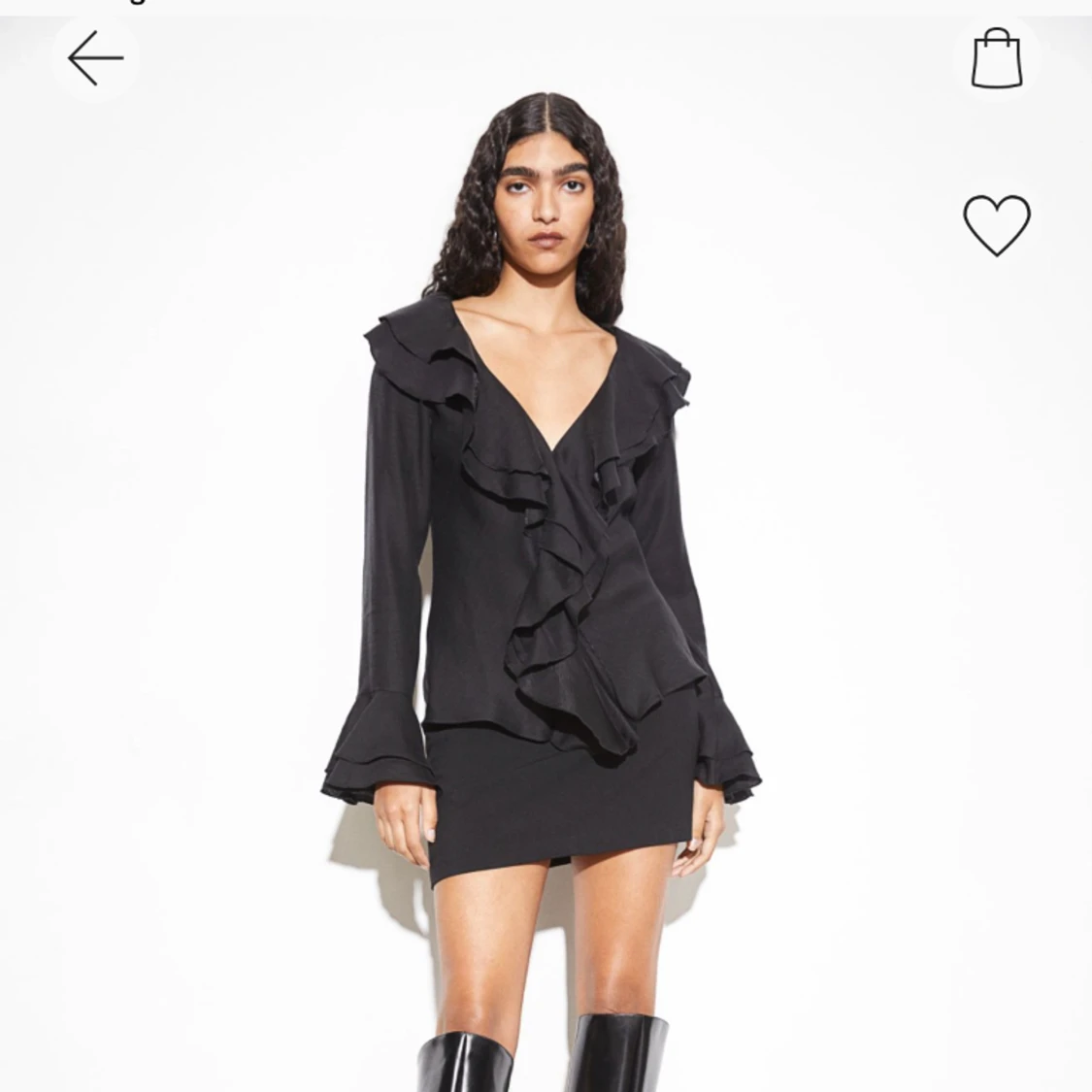The image size is (1092, 1092).
Task: Go back using the arrow icon
Action: coord(95,58)
